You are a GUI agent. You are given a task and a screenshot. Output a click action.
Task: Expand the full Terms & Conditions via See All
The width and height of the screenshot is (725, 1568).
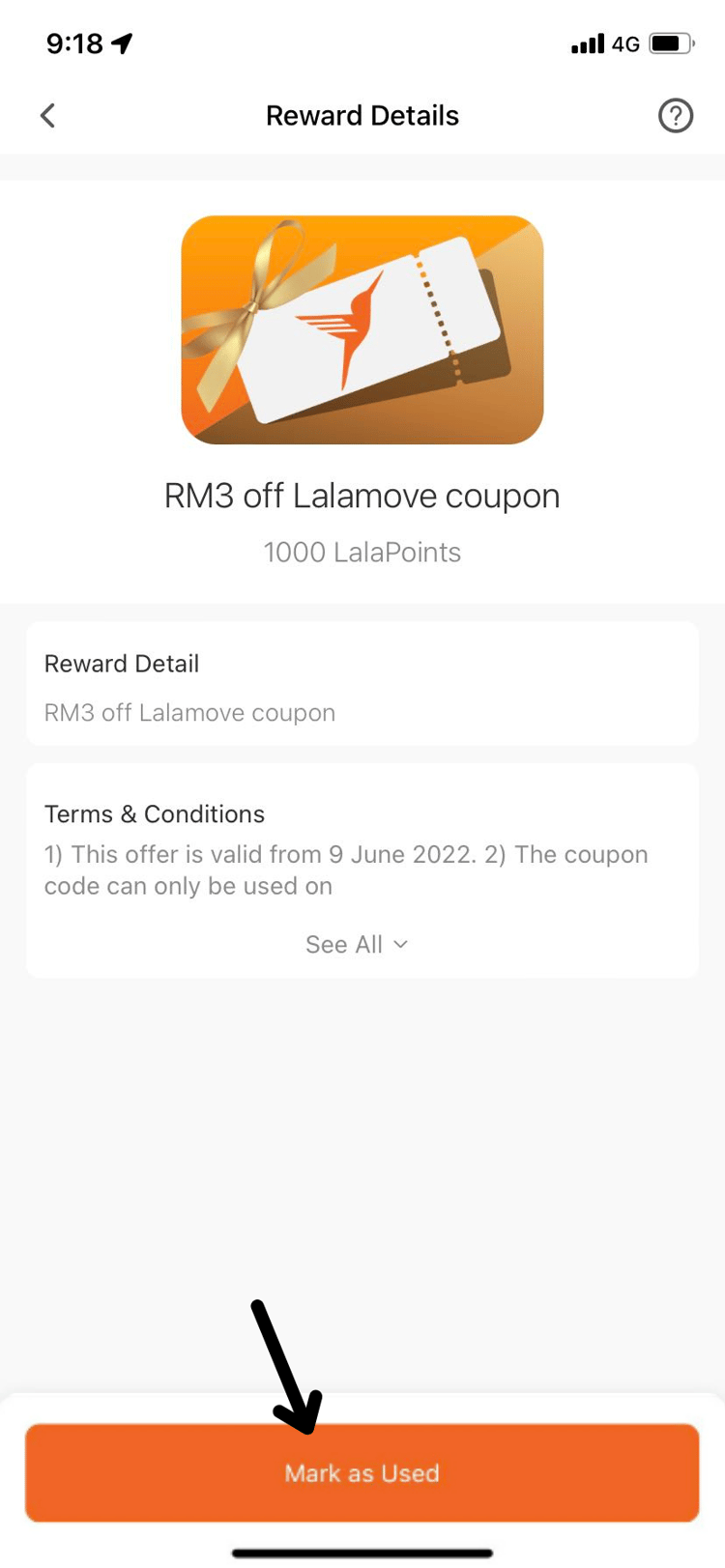click(x=344, y=944)
